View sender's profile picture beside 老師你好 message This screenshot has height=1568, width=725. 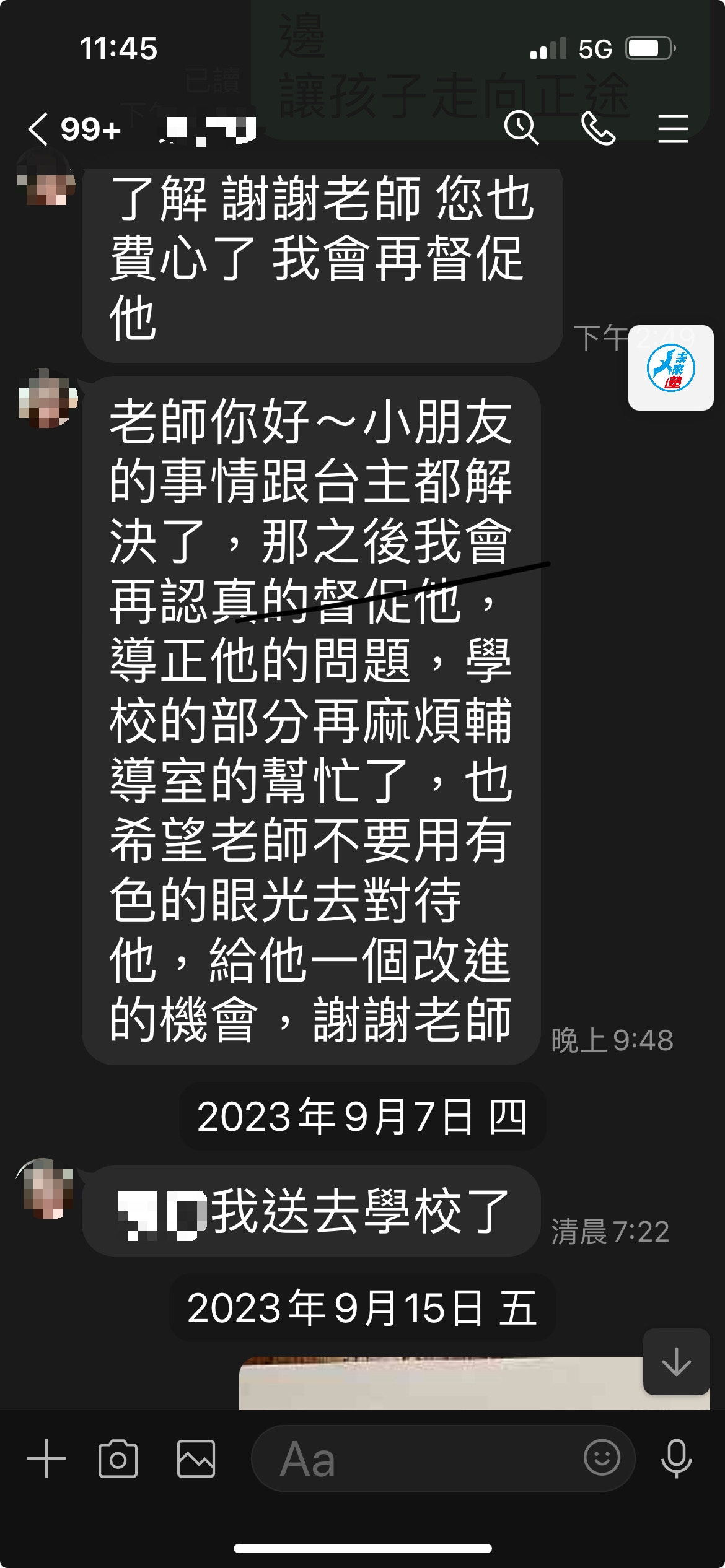point(46,399)
